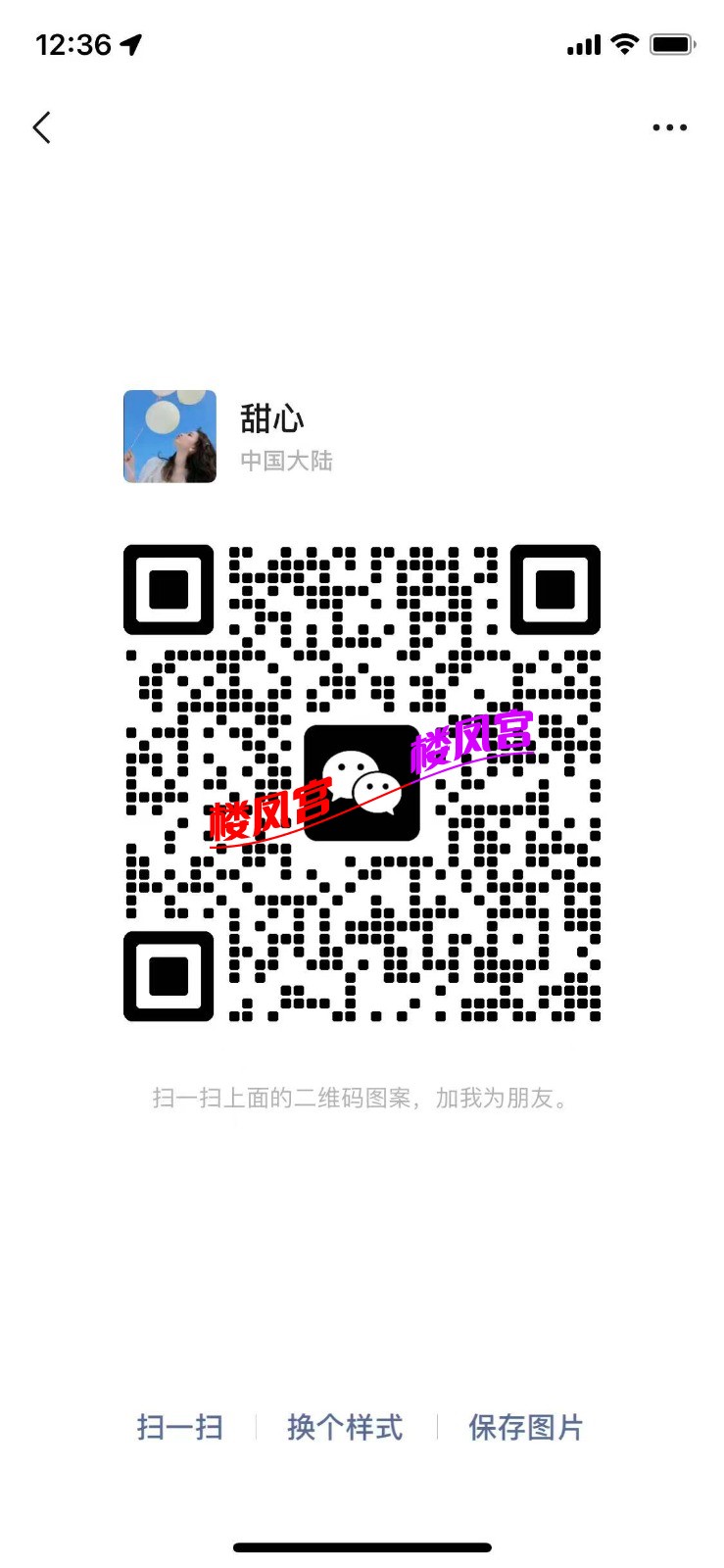Tap the clock showing 12:36
This screenshot has width=724, height=1568.
73,44
